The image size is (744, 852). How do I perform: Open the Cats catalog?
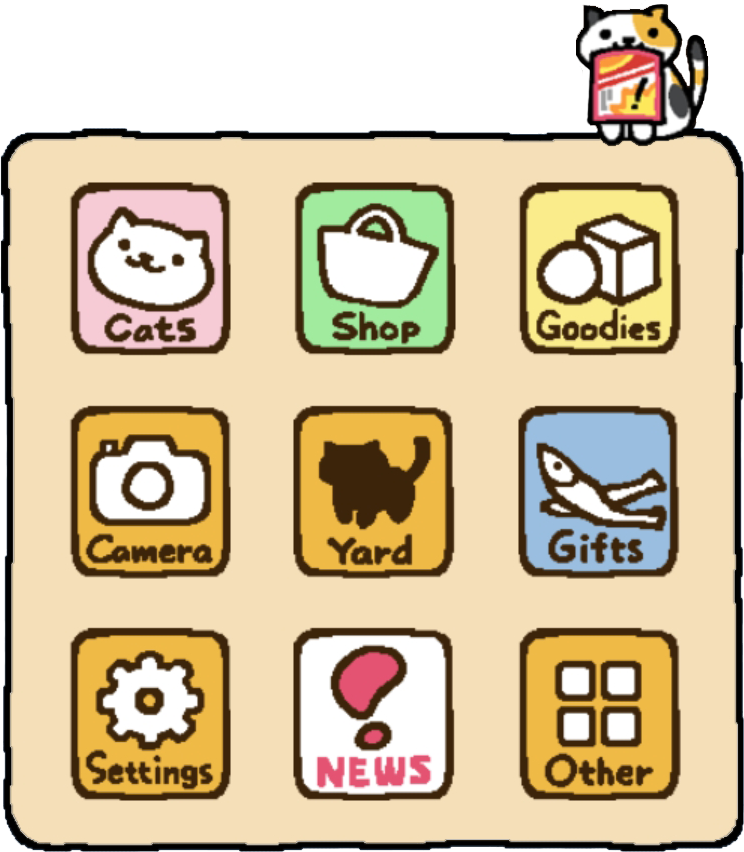pyautogui.click(x=149, y=269)
